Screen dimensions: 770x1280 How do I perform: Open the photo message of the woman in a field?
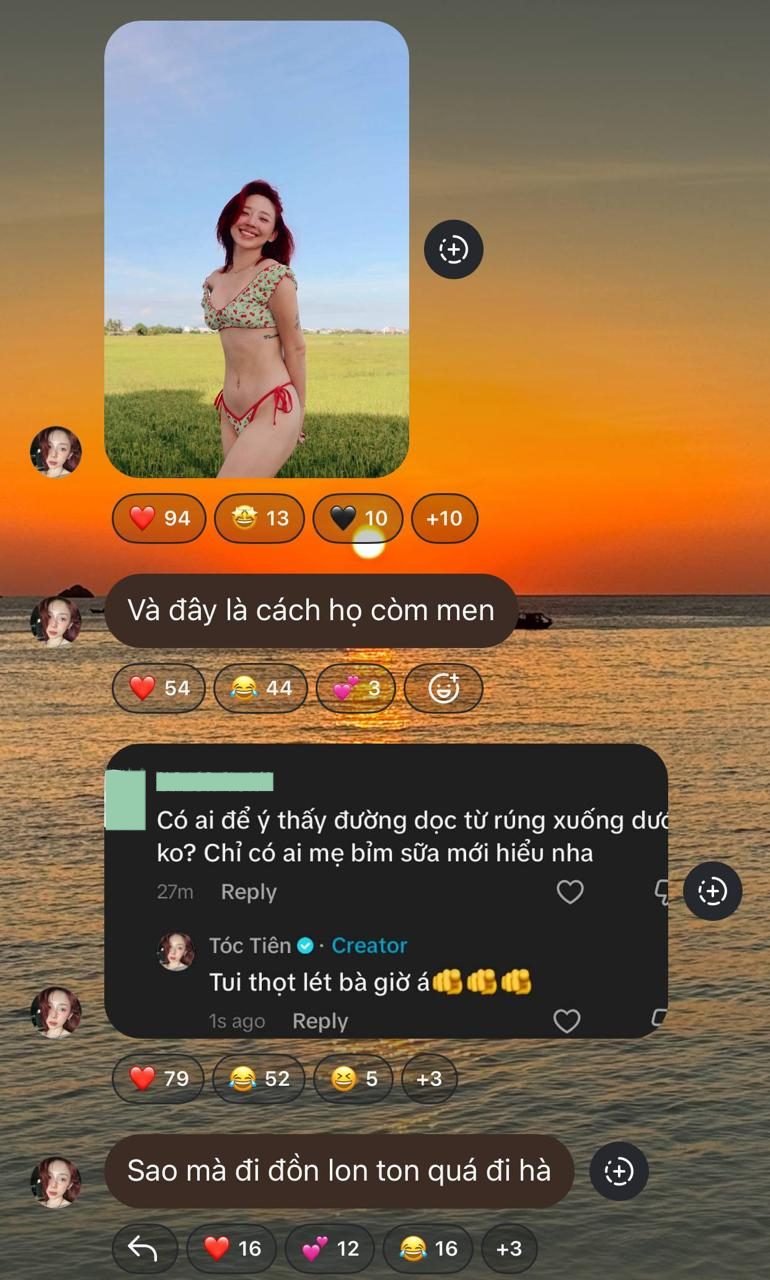coord(256,248)
